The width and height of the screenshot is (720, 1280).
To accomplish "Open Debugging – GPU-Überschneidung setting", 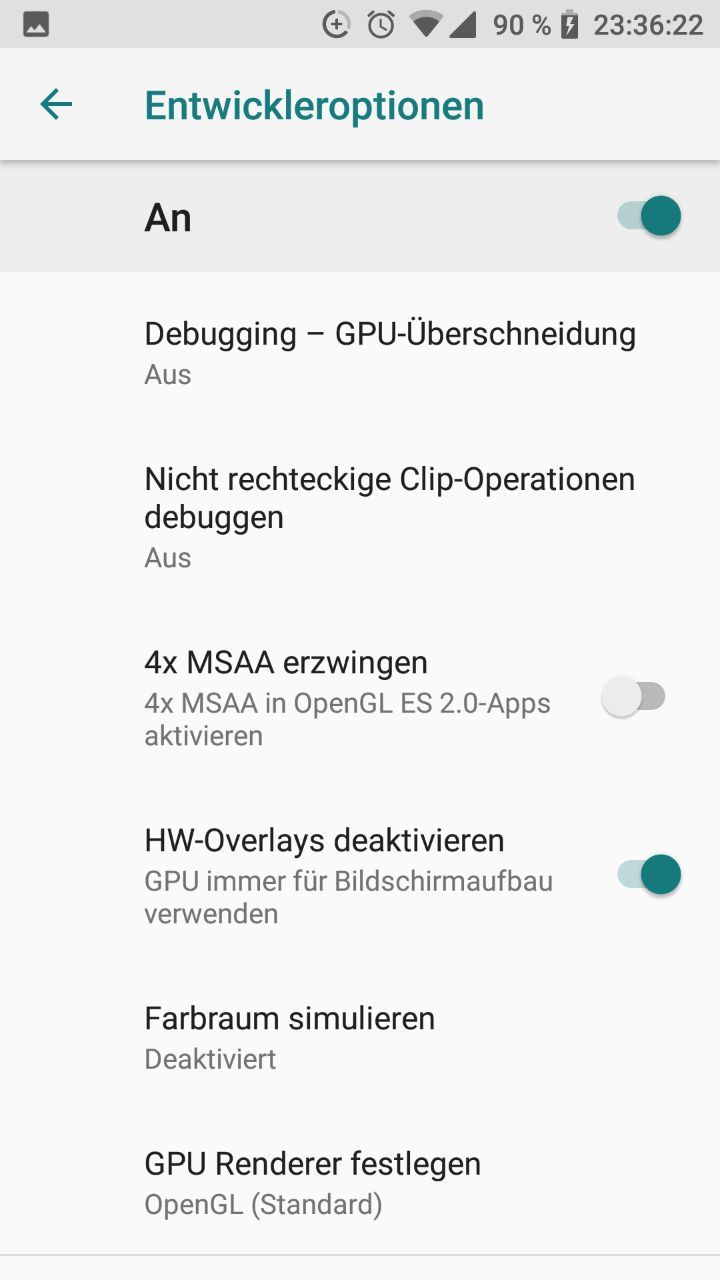I will [390, 352].
